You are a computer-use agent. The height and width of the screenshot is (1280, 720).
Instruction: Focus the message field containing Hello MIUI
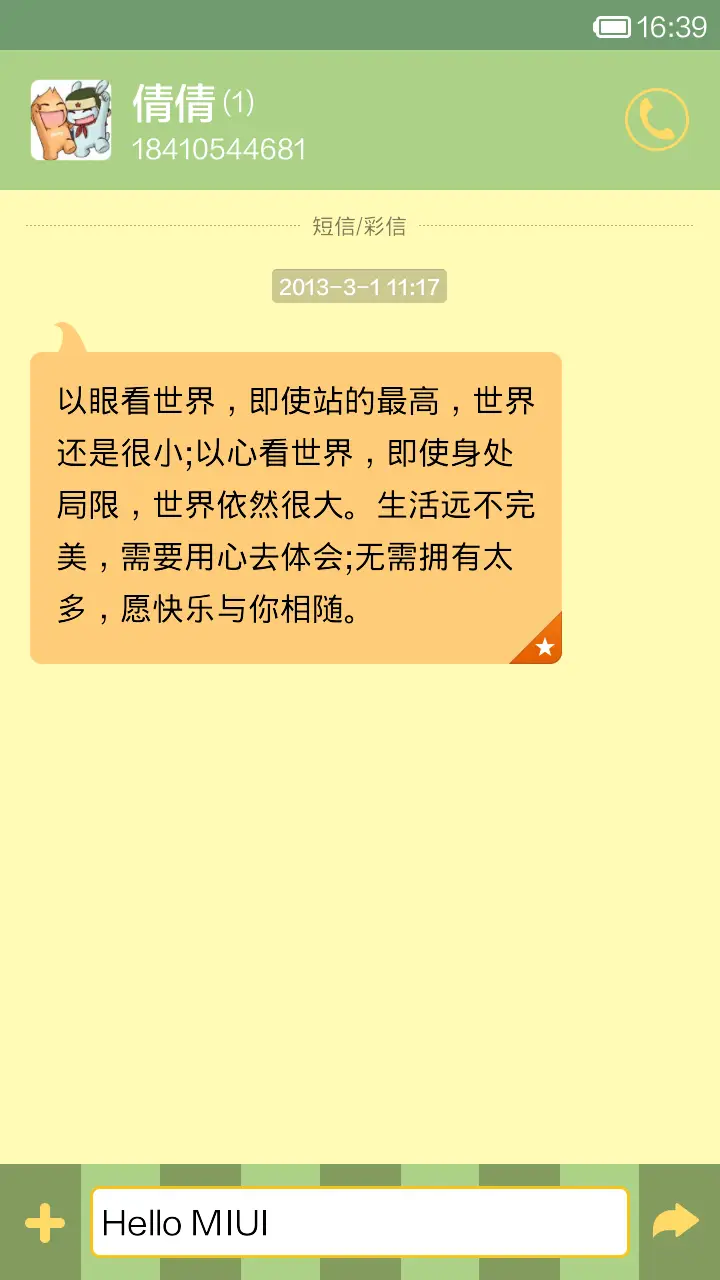pos(360,1222)
